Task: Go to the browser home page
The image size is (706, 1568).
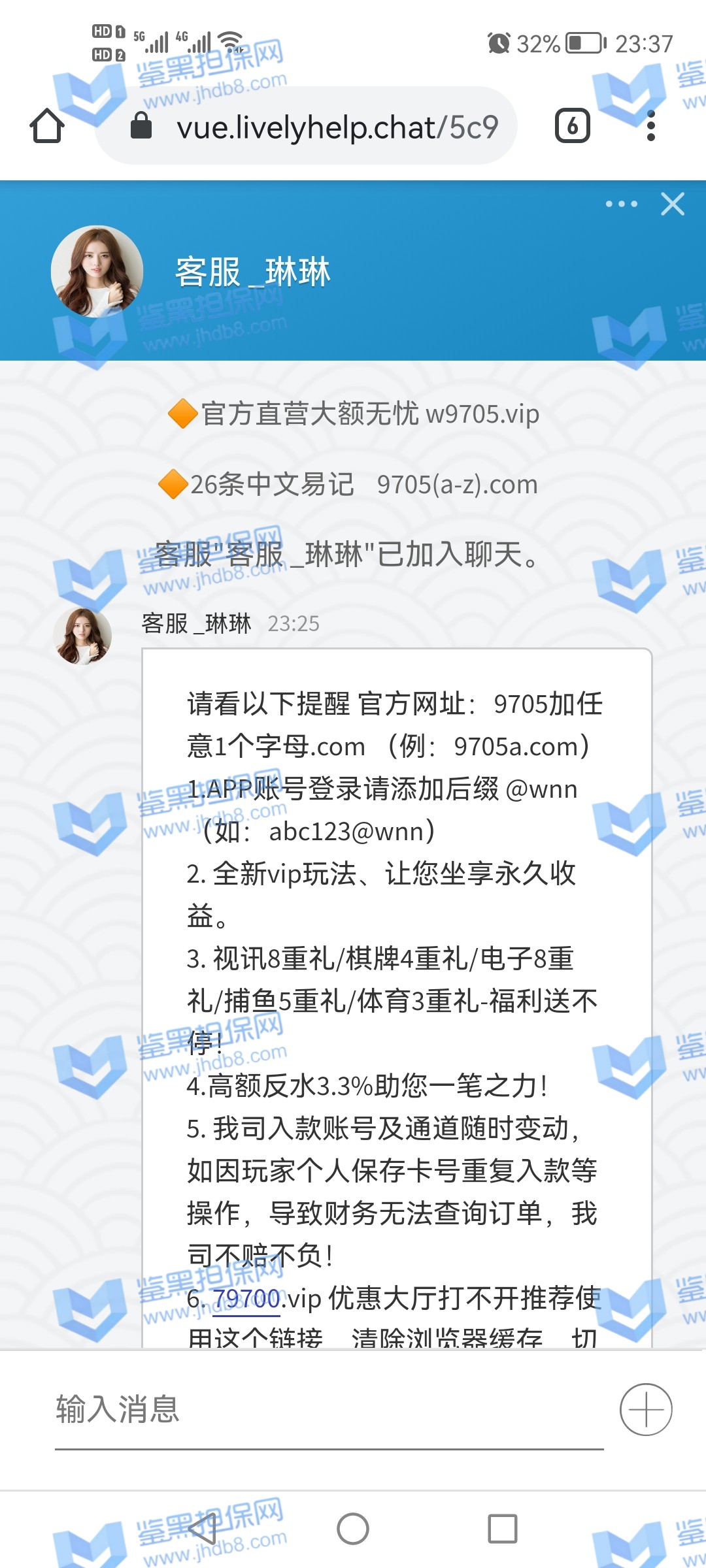Action: 47,126
